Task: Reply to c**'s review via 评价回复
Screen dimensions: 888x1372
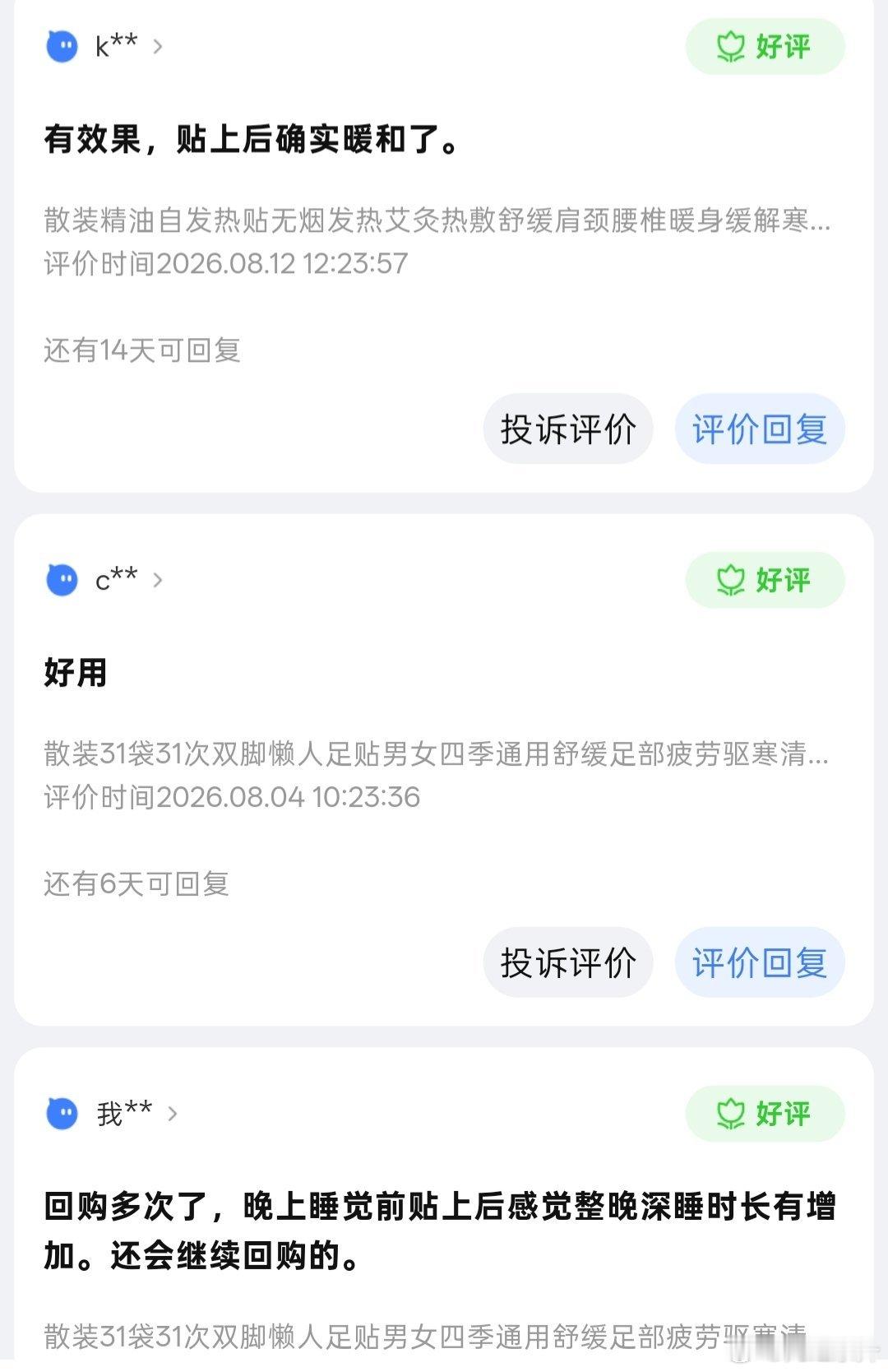Action: click(x=760, y=962)
